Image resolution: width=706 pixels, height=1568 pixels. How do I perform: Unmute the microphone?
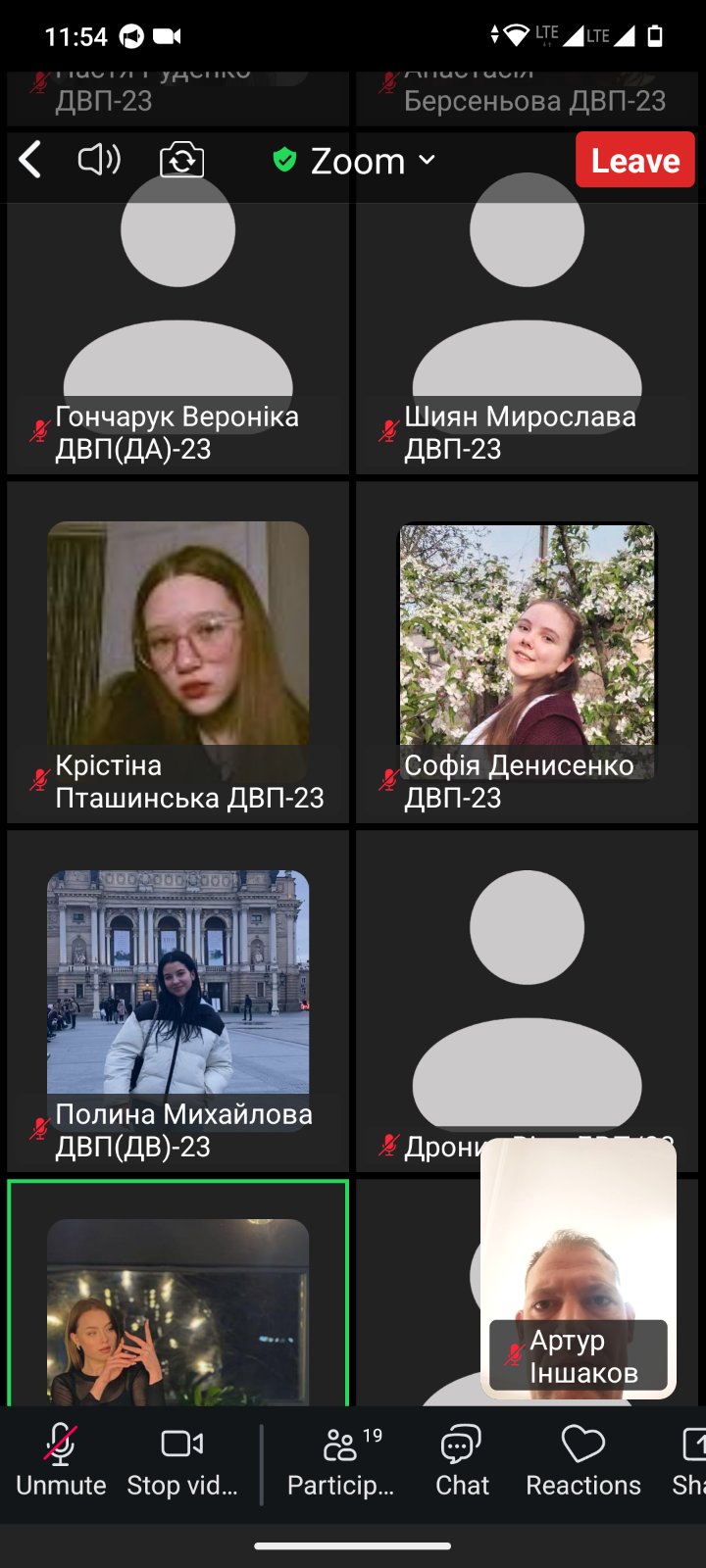(x=61, y=1461)
